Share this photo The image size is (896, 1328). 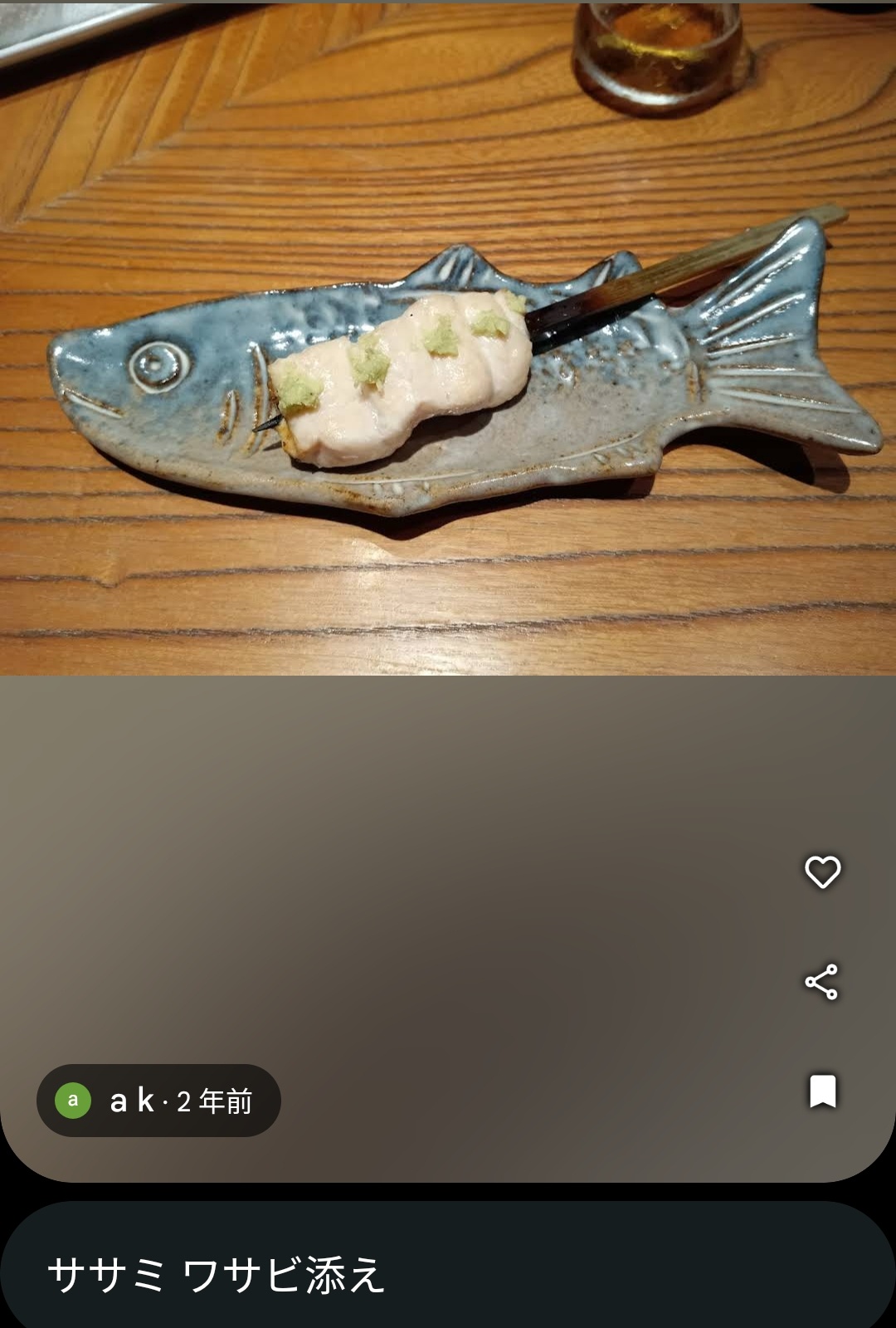click(x=822, y=982)
